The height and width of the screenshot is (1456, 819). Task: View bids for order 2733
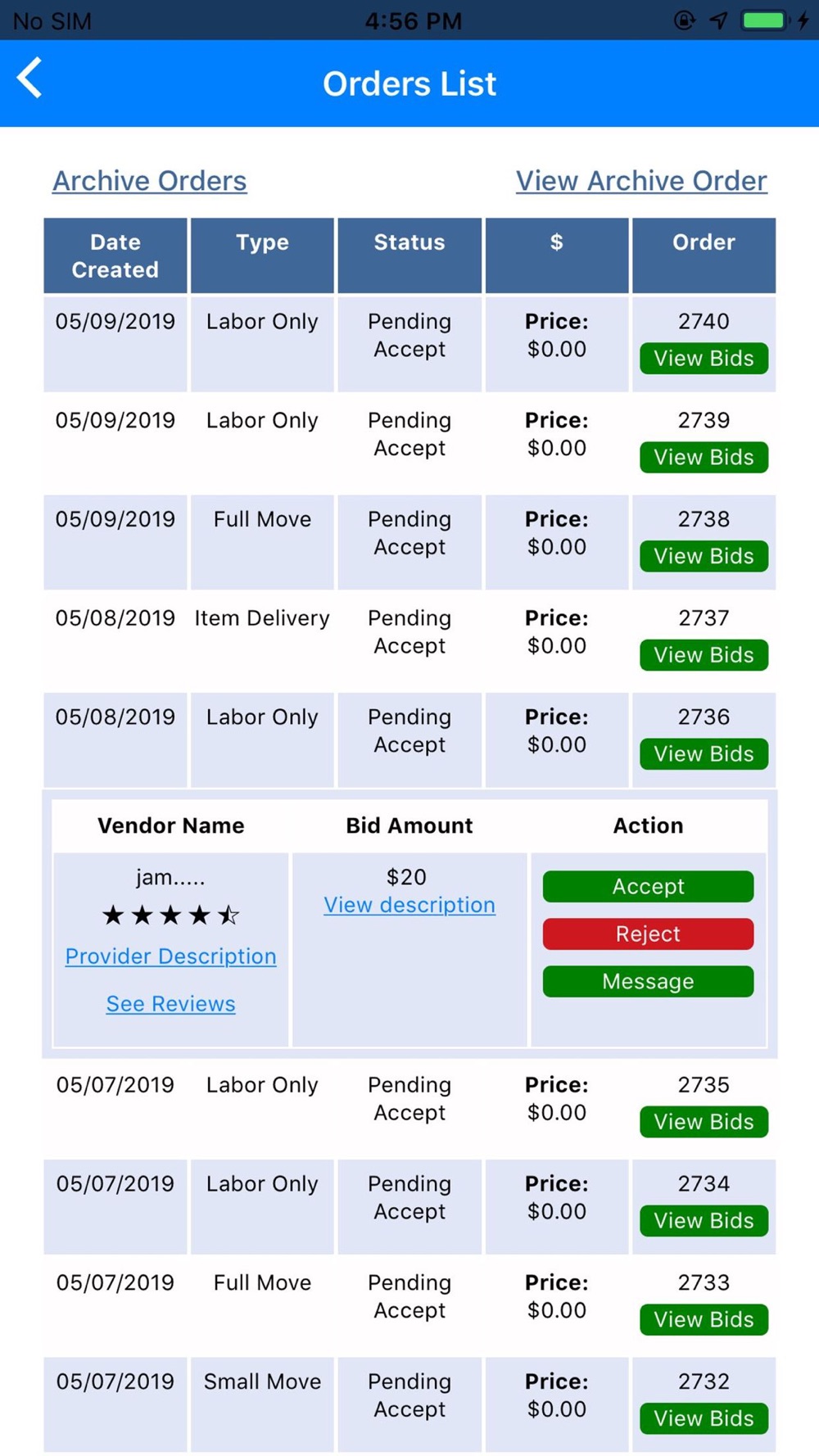[704, 1320]
